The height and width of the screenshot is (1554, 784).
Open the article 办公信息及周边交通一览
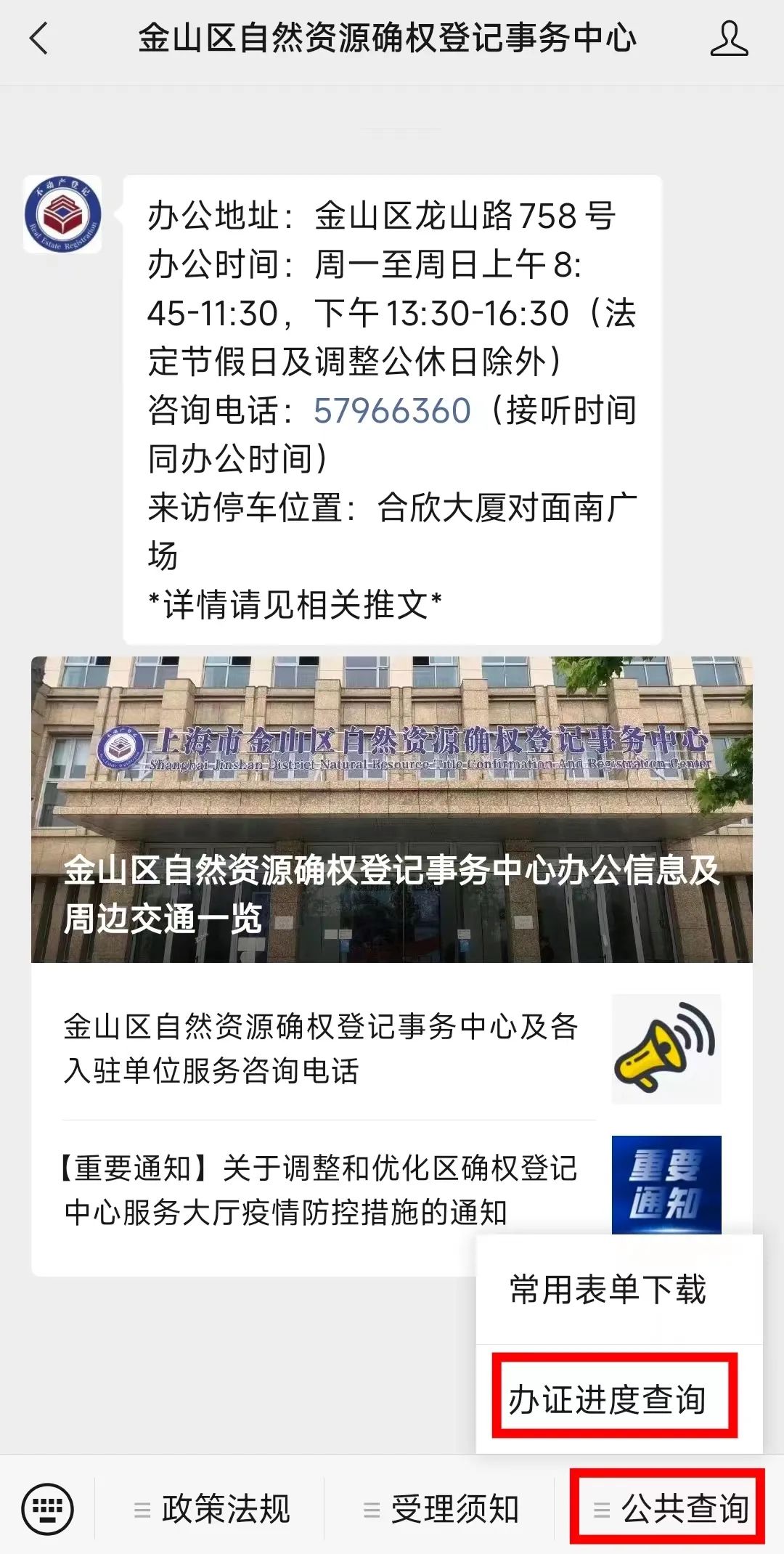392,810
